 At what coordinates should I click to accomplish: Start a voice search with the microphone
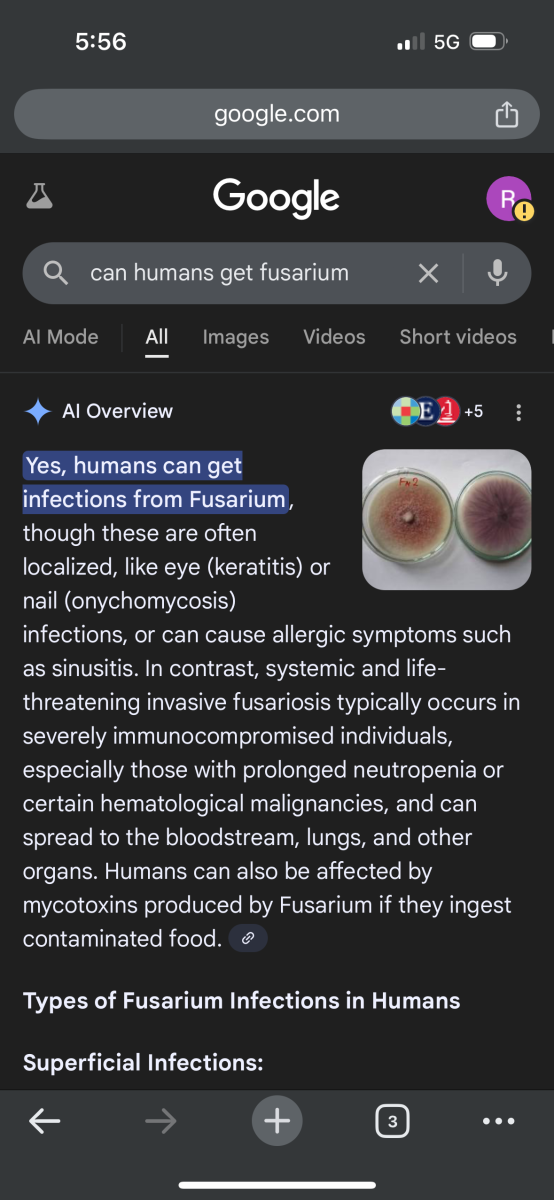pyautogui.click(x=497, y=273)
